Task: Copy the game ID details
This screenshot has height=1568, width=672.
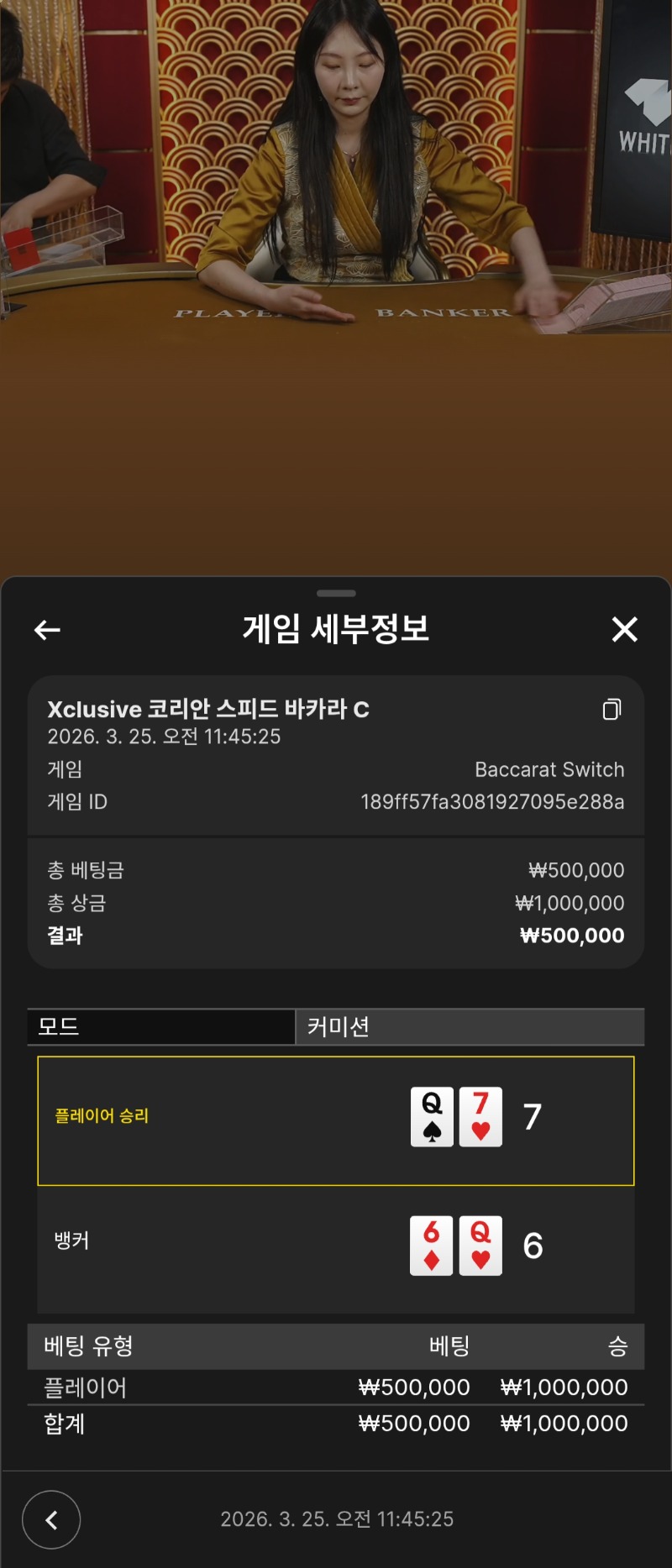Action: pos(612,710)
